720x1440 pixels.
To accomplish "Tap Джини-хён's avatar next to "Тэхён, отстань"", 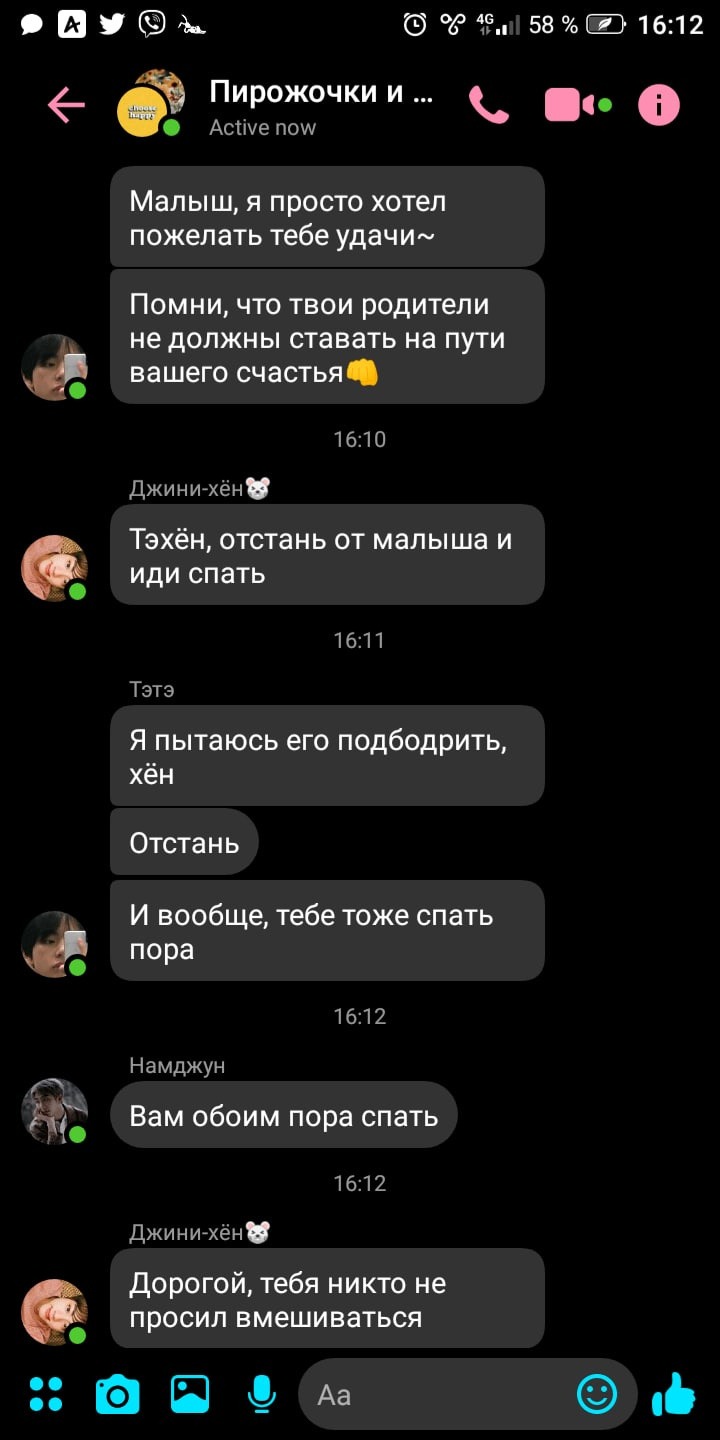I will (x=54, y=568).
